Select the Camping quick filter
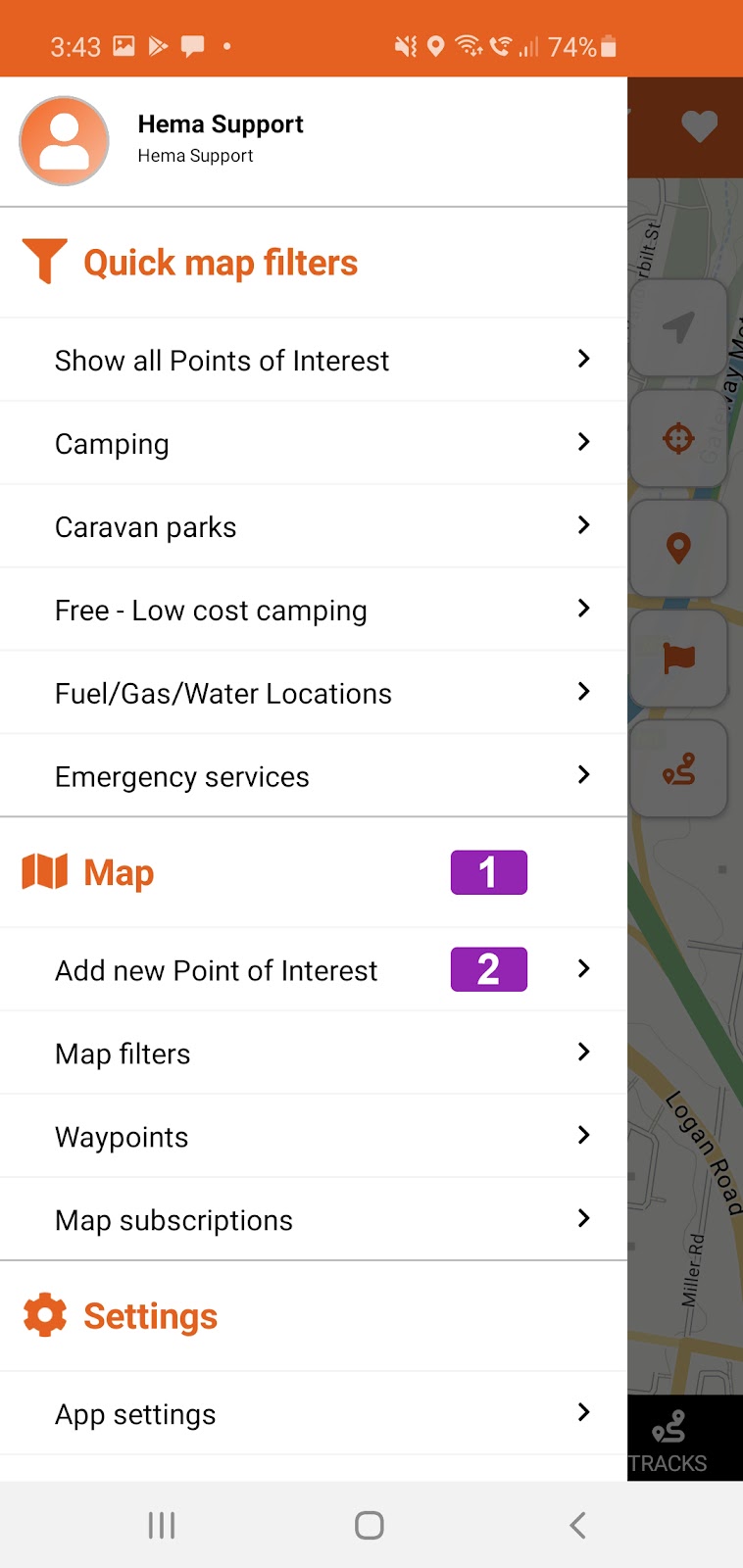Image resolution: width=743 pixels, height=1568 pixels. click(x=314, y=443)
